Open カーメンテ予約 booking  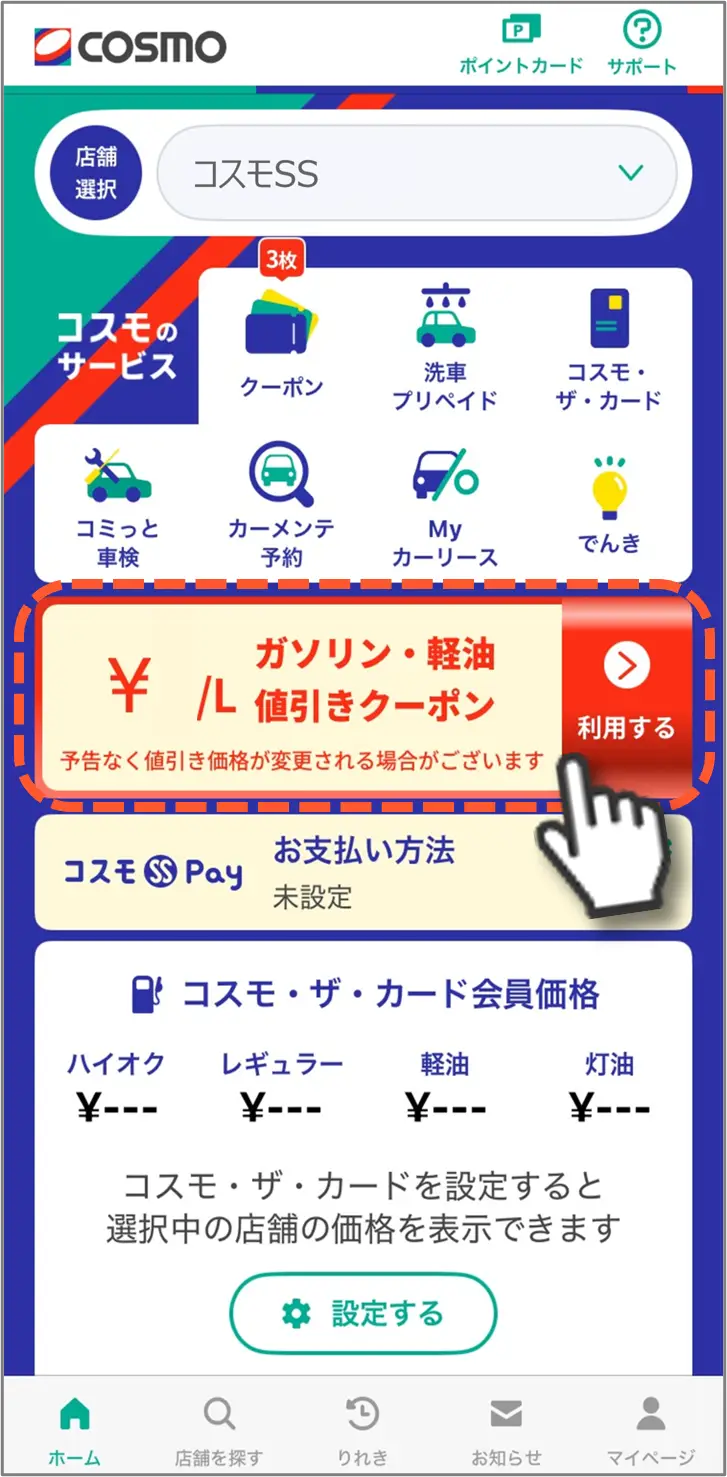[281, 506]
